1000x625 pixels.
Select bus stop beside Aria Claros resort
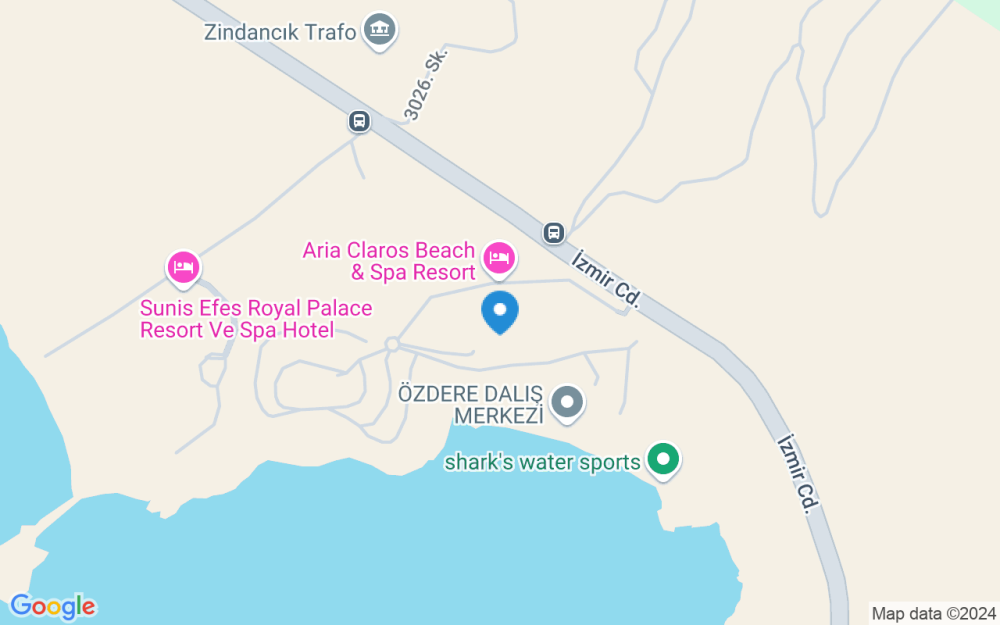click(x=553, y=233)
